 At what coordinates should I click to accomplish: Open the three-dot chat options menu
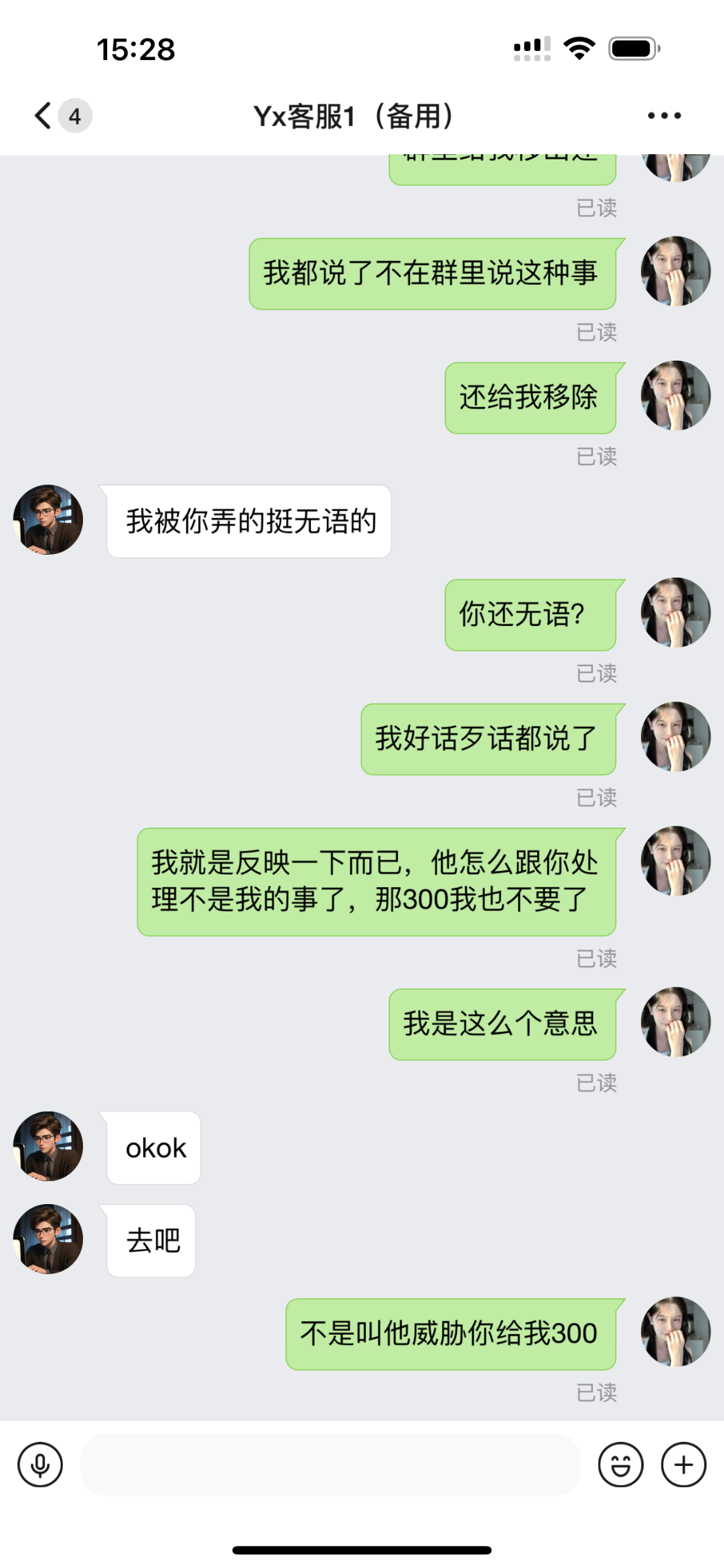pos(664,116)
